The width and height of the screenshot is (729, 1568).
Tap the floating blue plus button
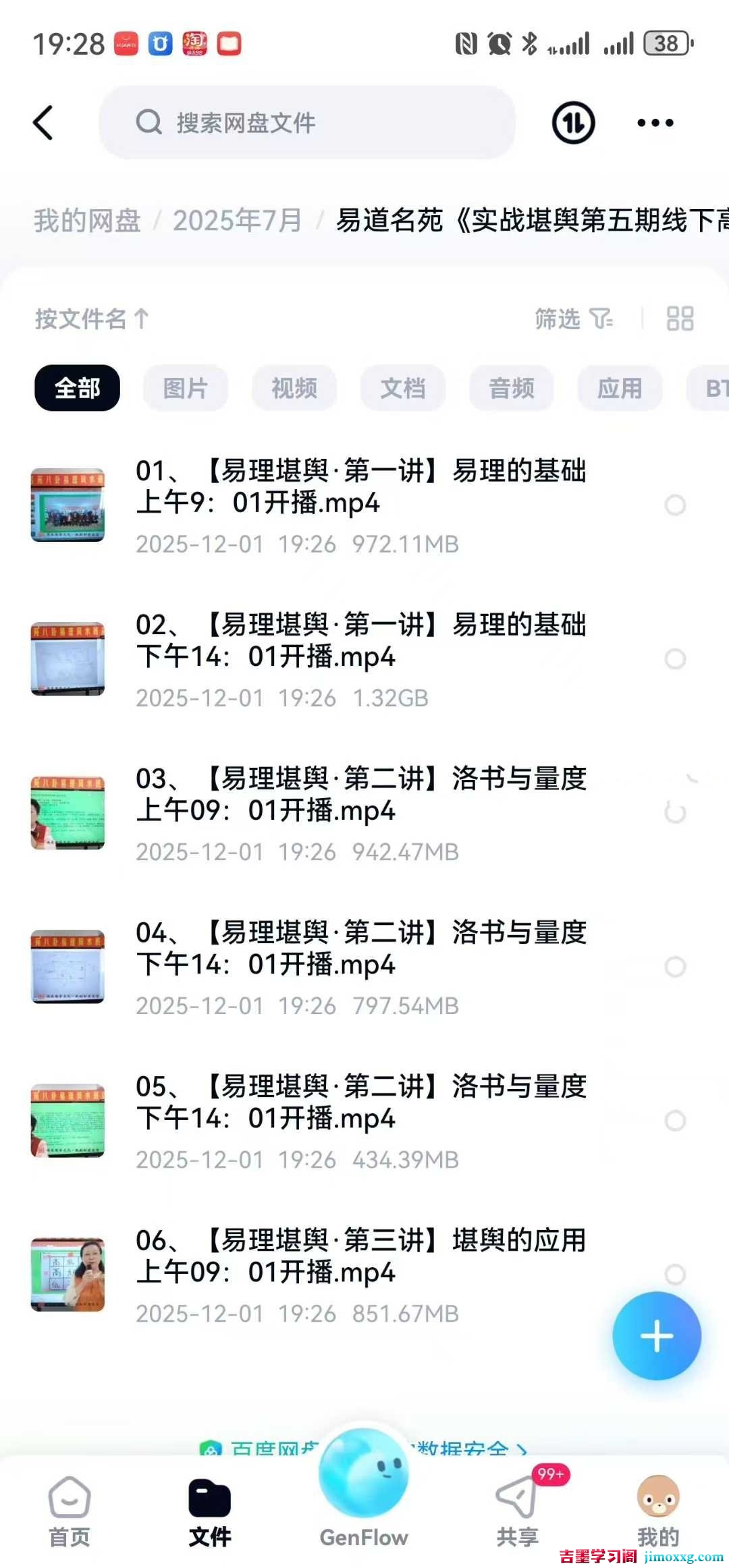coord(655,1337)
